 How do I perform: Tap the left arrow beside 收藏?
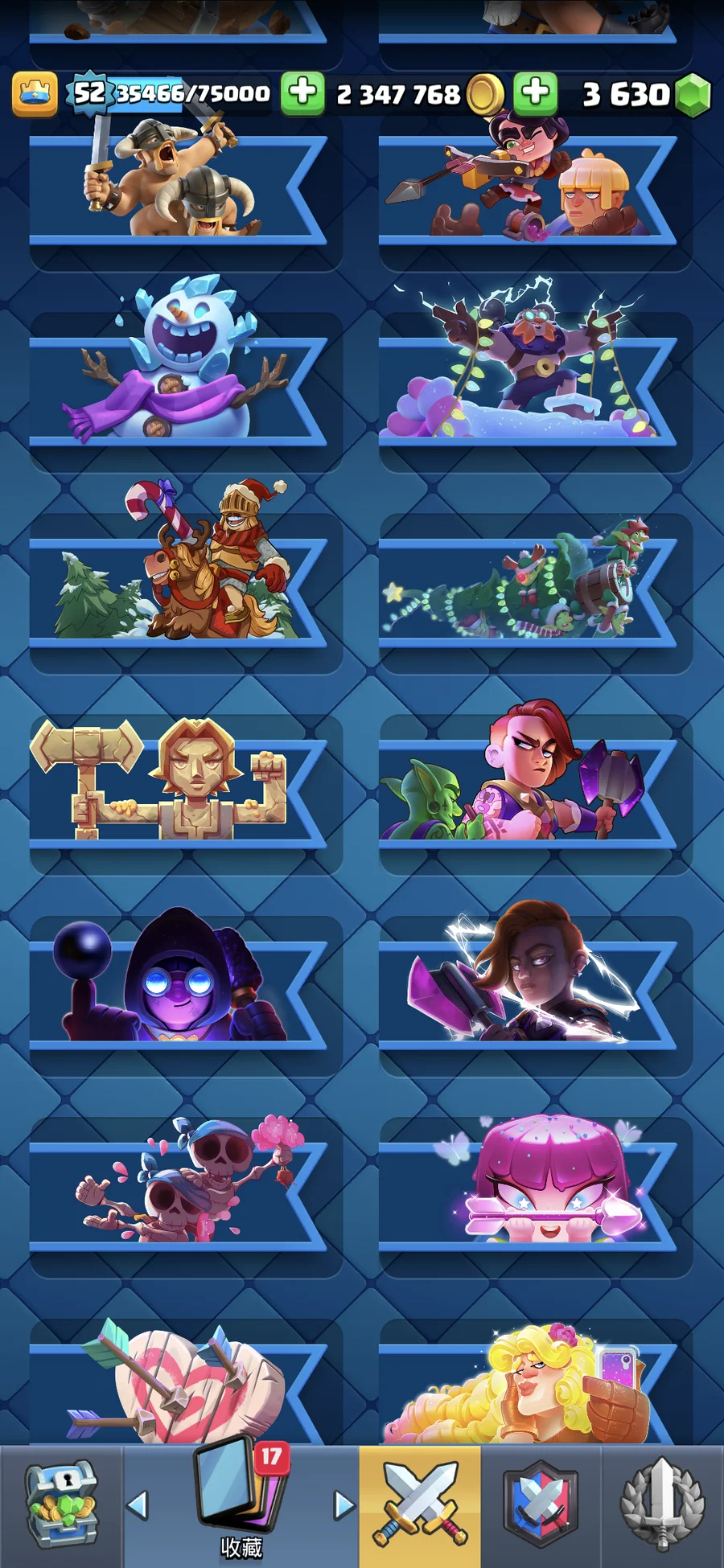pyautogui.click(x=138, y=1505)
